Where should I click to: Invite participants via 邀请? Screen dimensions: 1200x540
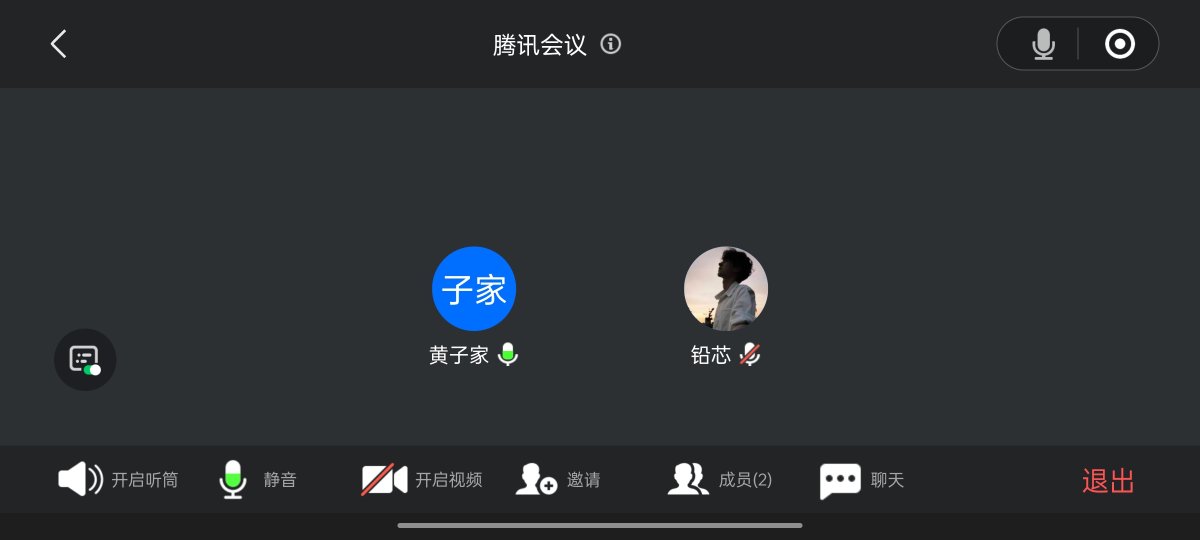click(x=558, y=480)
